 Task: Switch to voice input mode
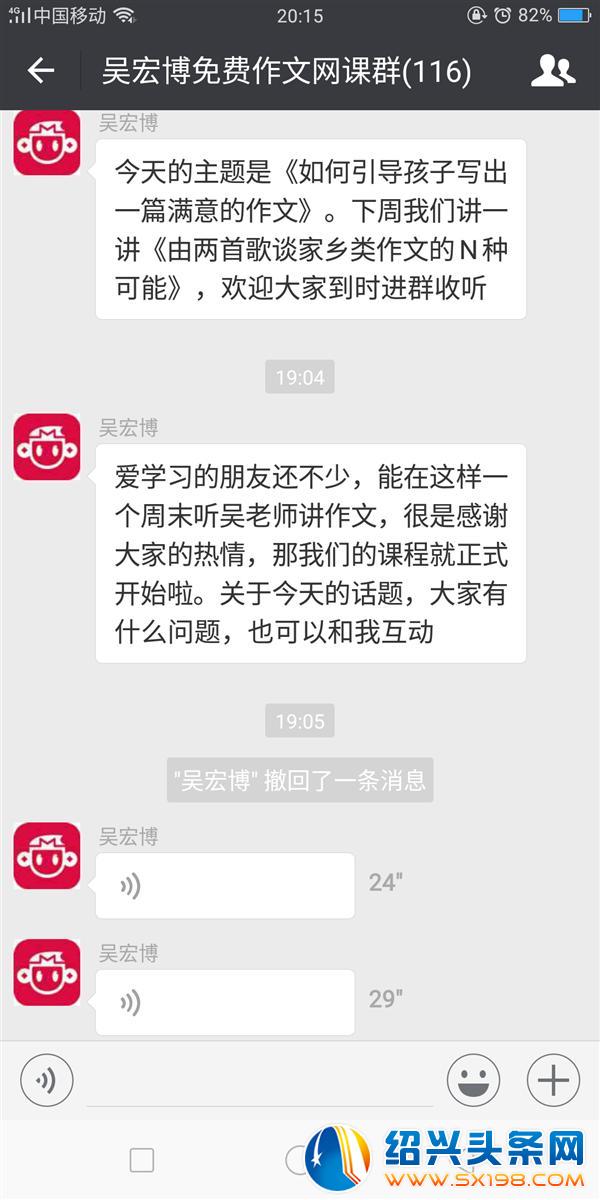coord(47,1080)
